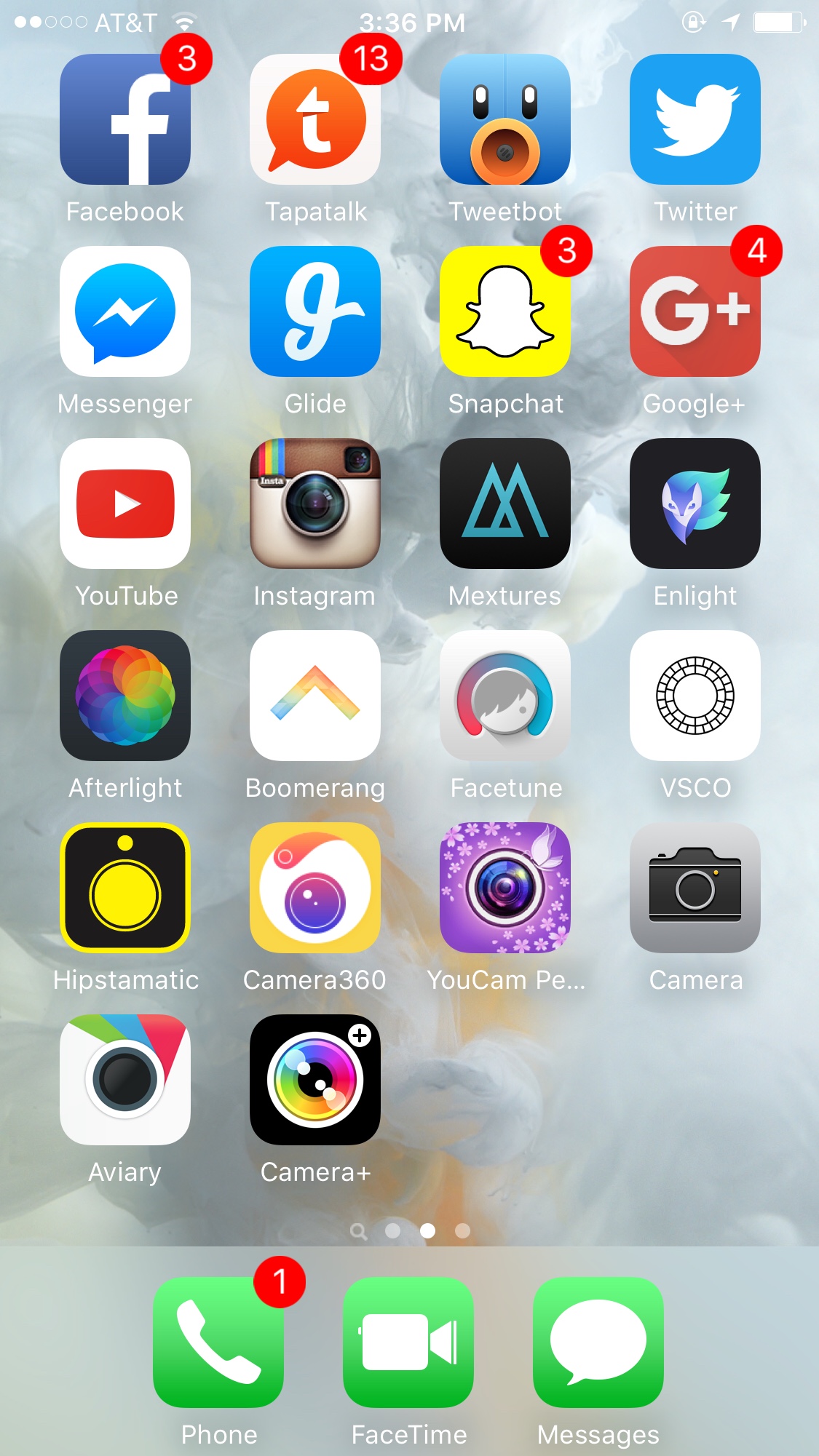Launch Google+
This screenshot has width=819, height=1456.
point(695,311)
